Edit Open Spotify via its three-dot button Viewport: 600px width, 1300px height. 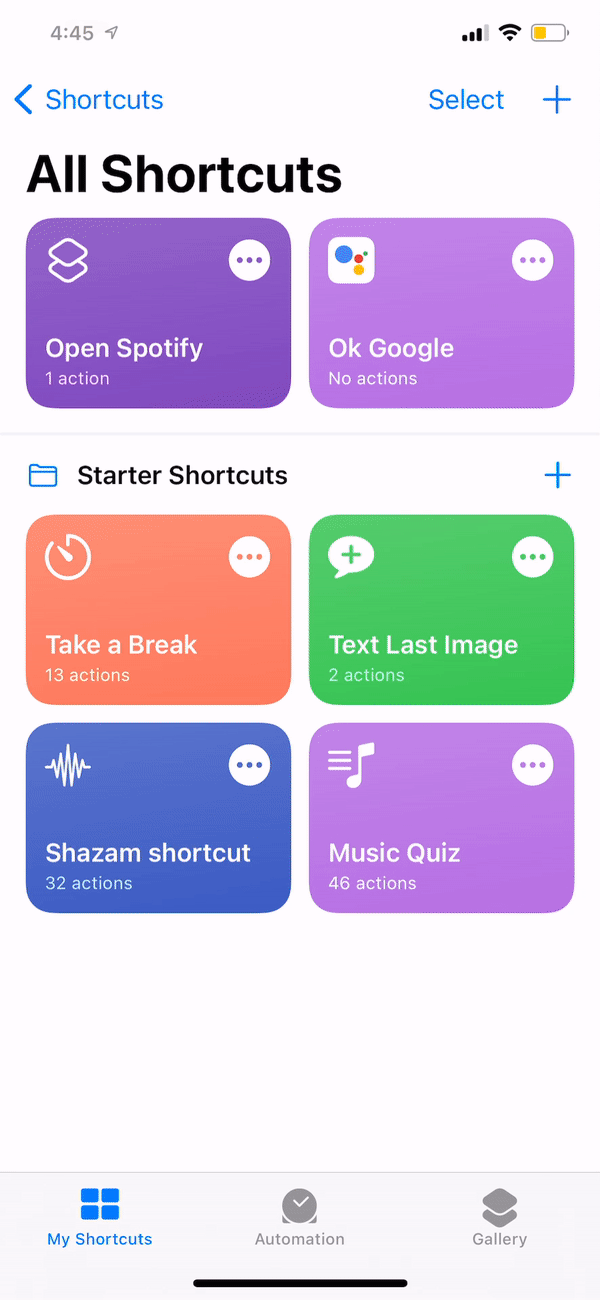click(x=250, y=261)
